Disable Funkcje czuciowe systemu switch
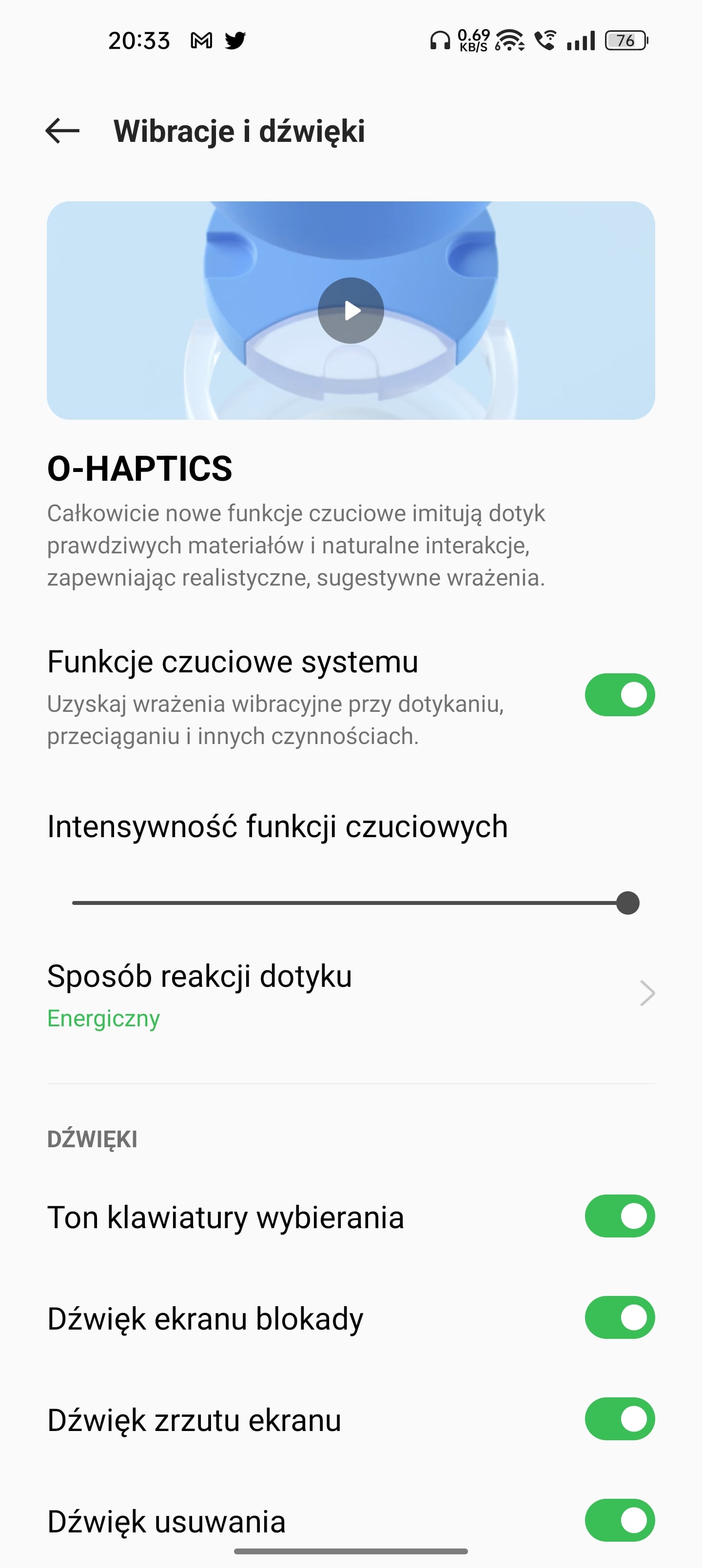 pyautogui.click(x=619, y=694)
